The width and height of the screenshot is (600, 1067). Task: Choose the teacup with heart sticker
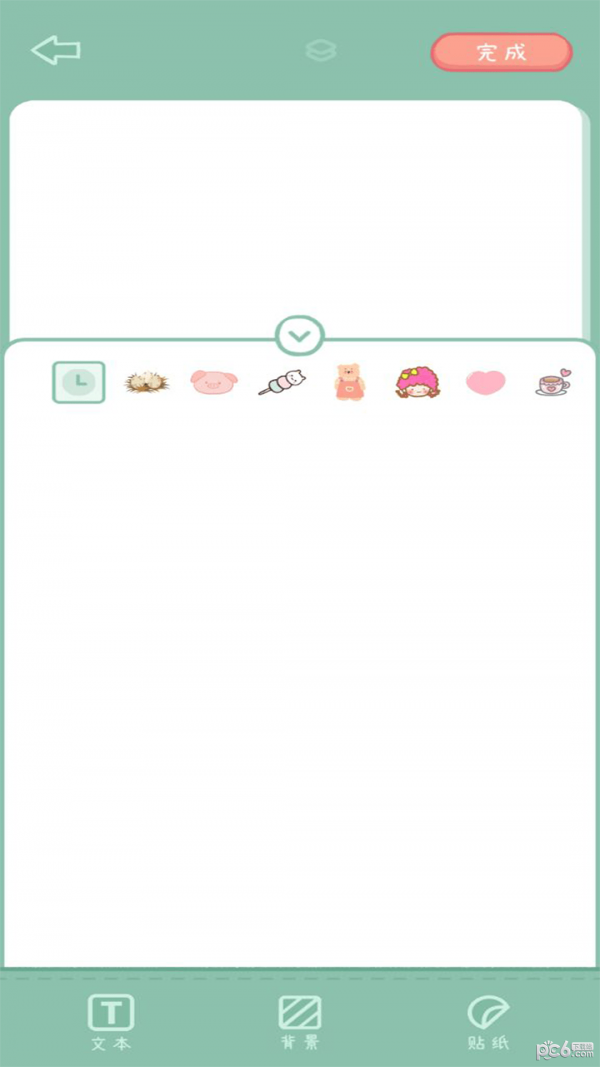[553, 383]
